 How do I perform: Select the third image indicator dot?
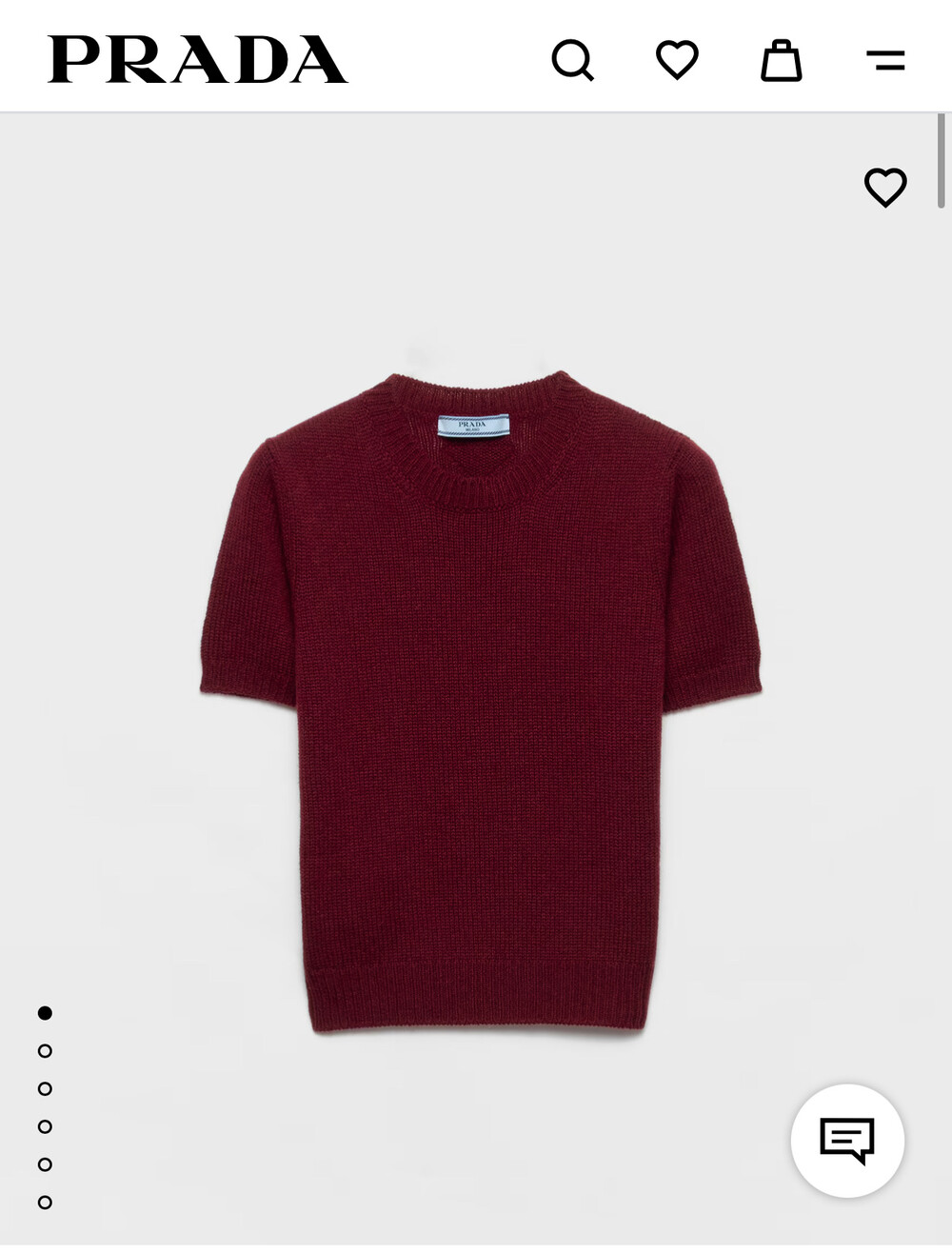(45, 1089)
